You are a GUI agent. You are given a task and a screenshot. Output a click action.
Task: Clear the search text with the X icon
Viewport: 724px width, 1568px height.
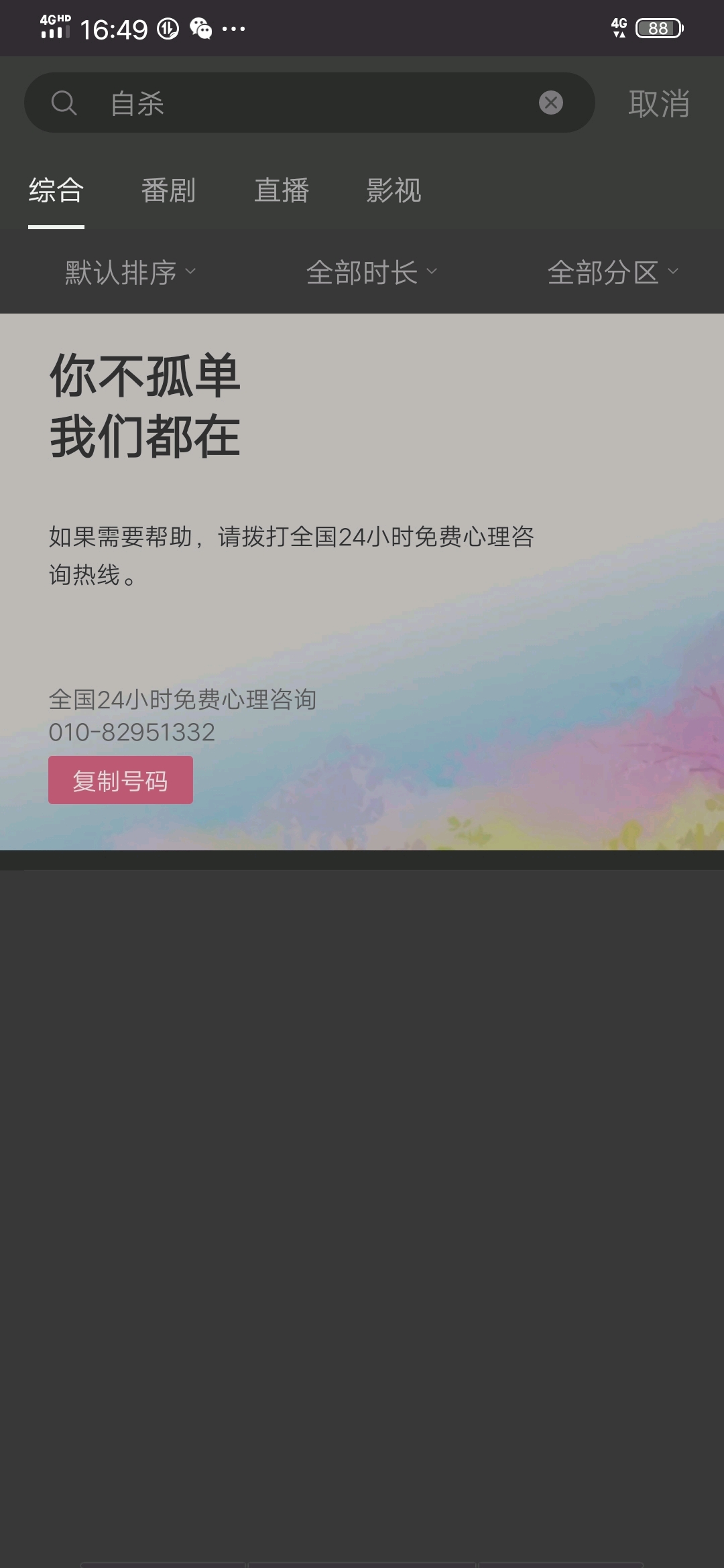click(x=550, y=103)
